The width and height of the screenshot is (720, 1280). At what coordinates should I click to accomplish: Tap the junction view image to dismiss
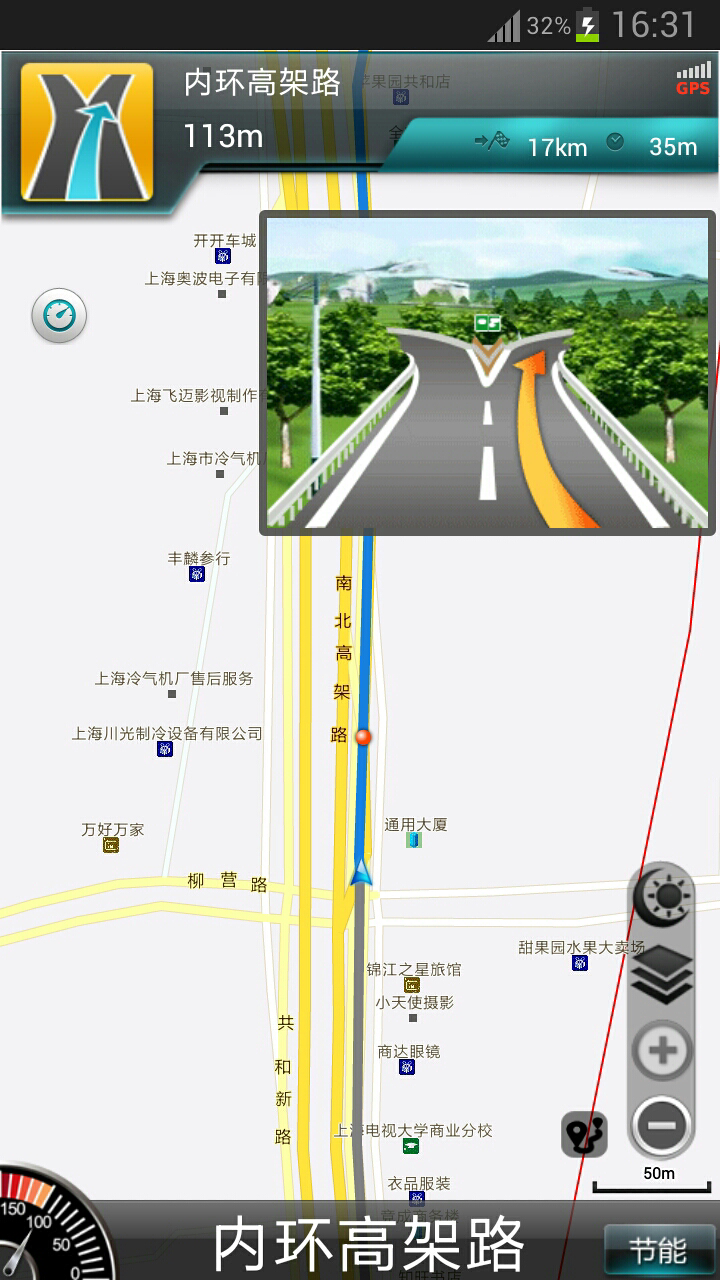click(488, 373)
